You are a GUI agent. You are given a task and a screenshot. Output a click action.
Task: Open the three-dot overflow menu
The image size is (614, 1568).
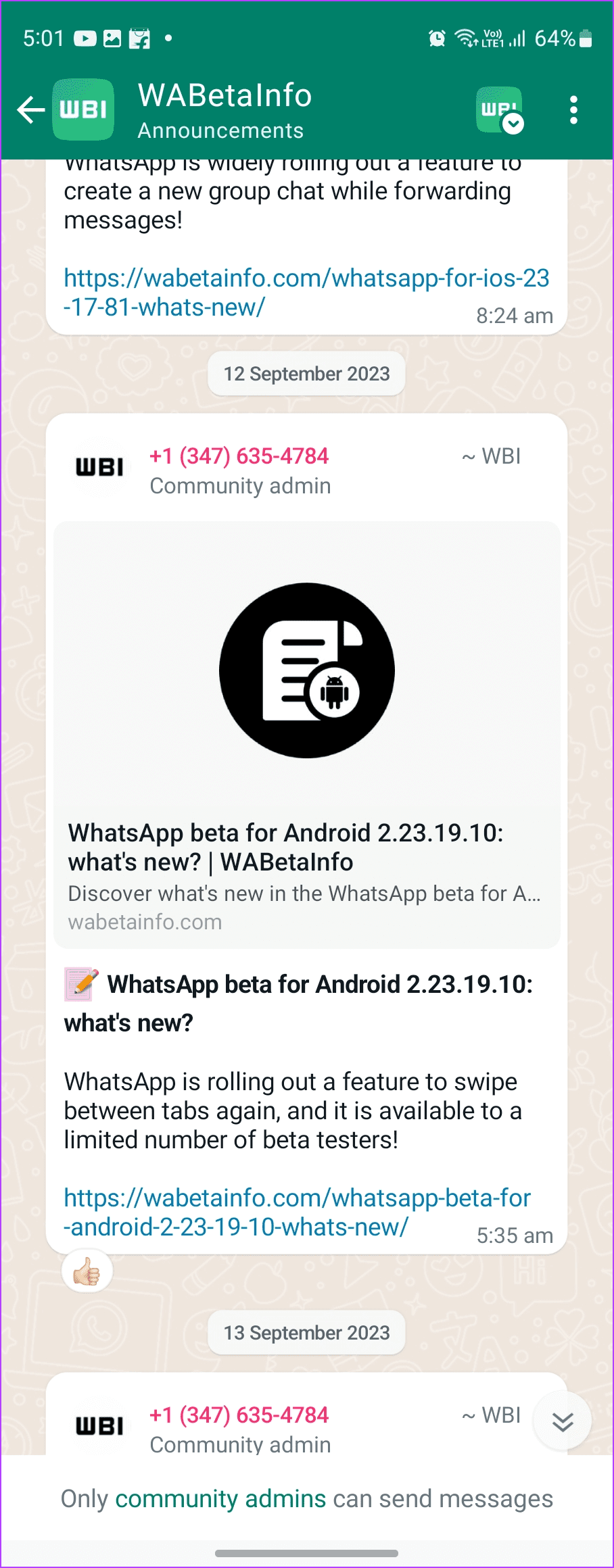574,109
